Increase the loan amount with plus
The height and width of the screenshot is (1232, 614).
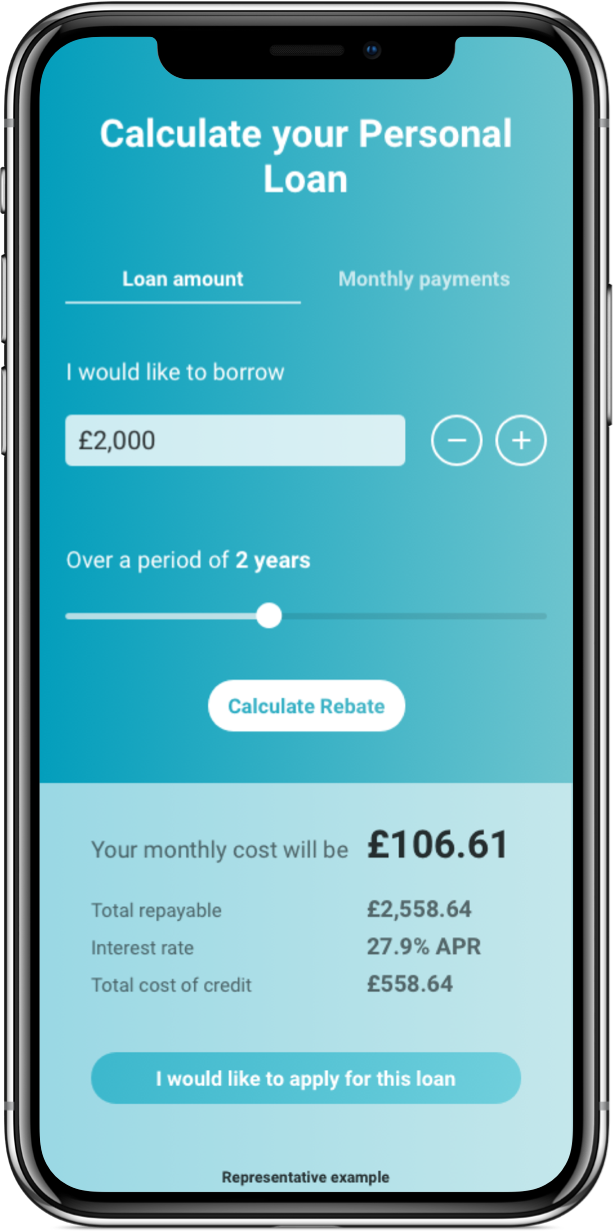521,441
